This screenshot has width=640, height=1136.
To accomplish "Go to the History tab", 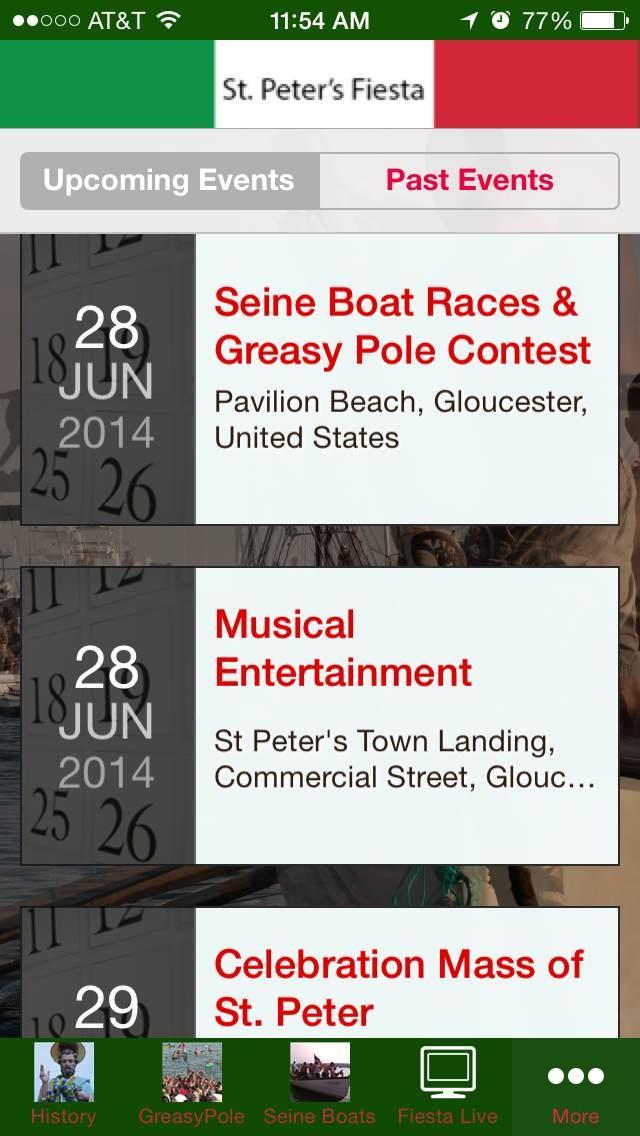I will click(x=63, y=1086).
